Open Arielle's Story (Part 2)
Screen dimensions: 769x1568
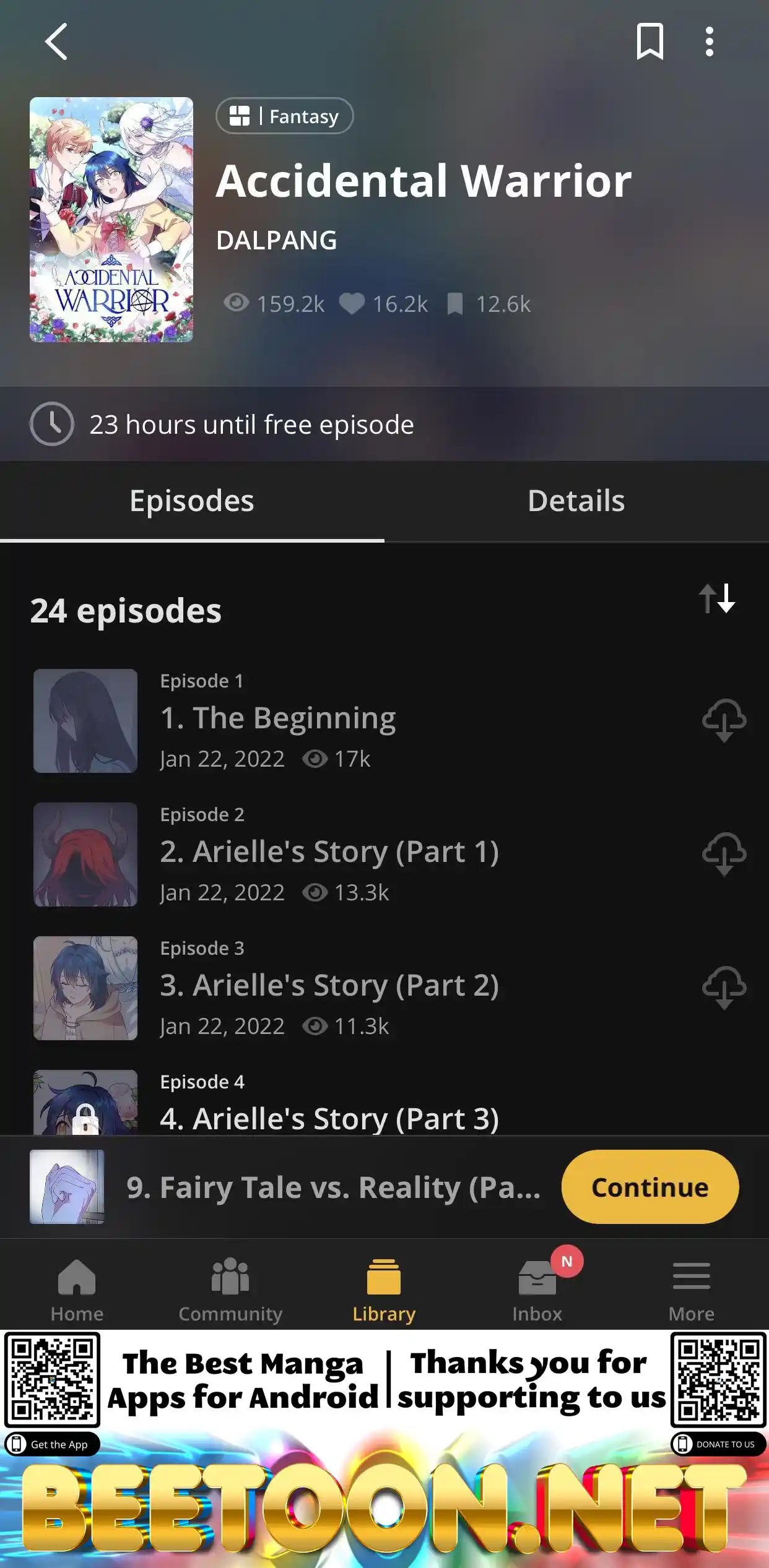pyautogui.click(x=329, y=987)
